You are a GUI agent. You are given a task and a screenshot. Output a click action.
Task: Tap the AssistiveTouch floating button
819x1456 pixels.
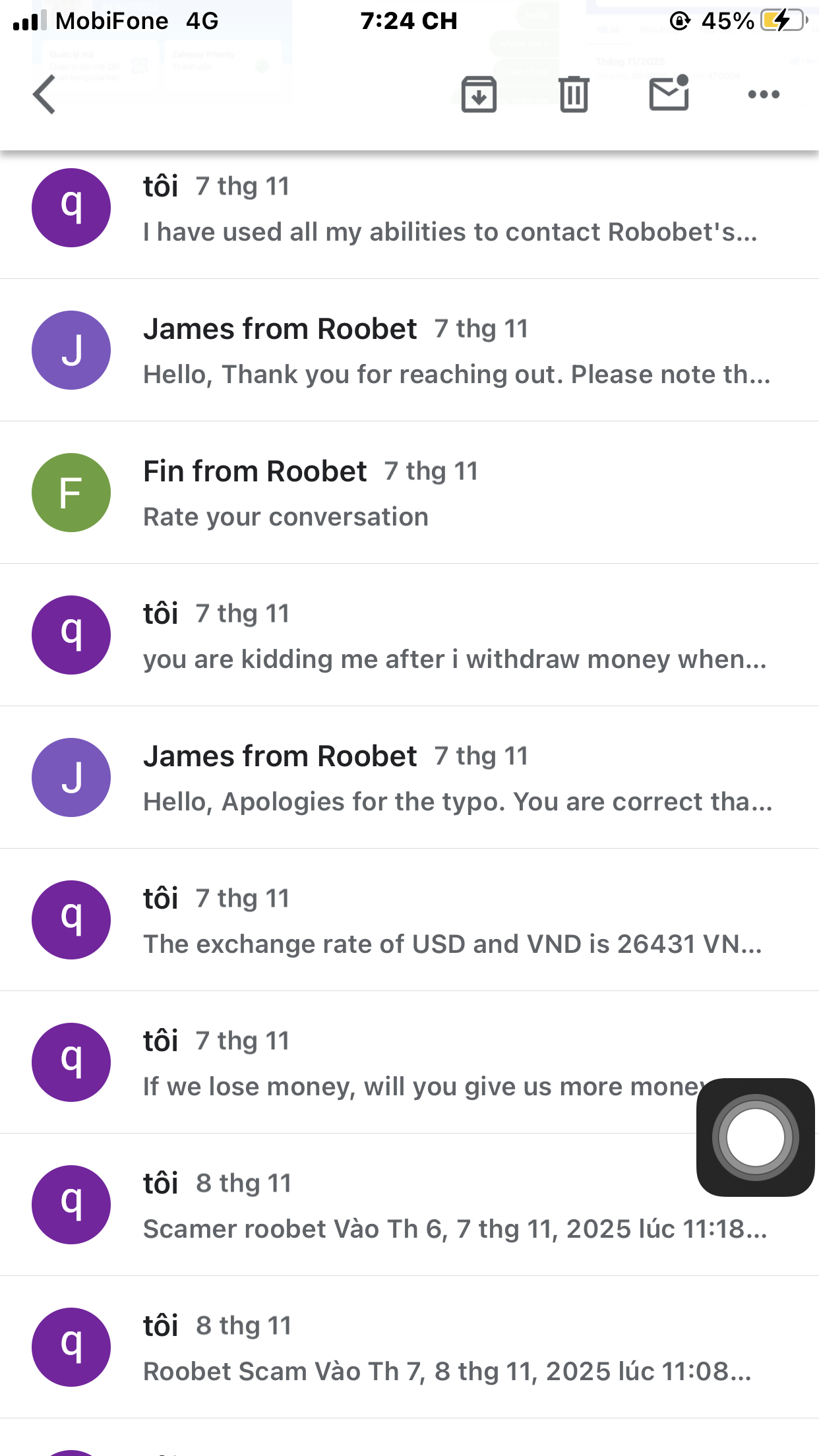[756, 1137]
